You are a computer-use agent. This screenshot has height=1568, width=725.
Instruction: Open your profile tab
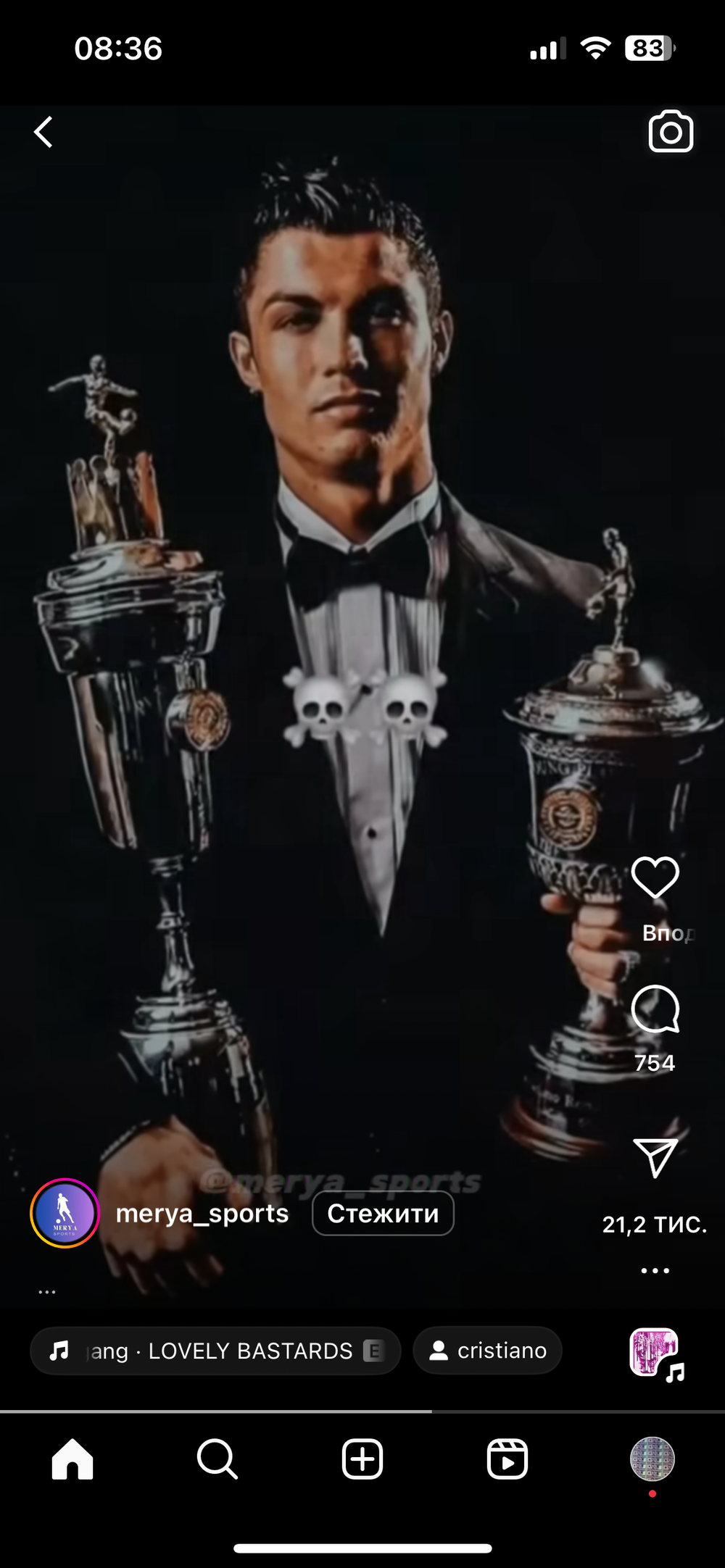click(x=652, y=1459)
